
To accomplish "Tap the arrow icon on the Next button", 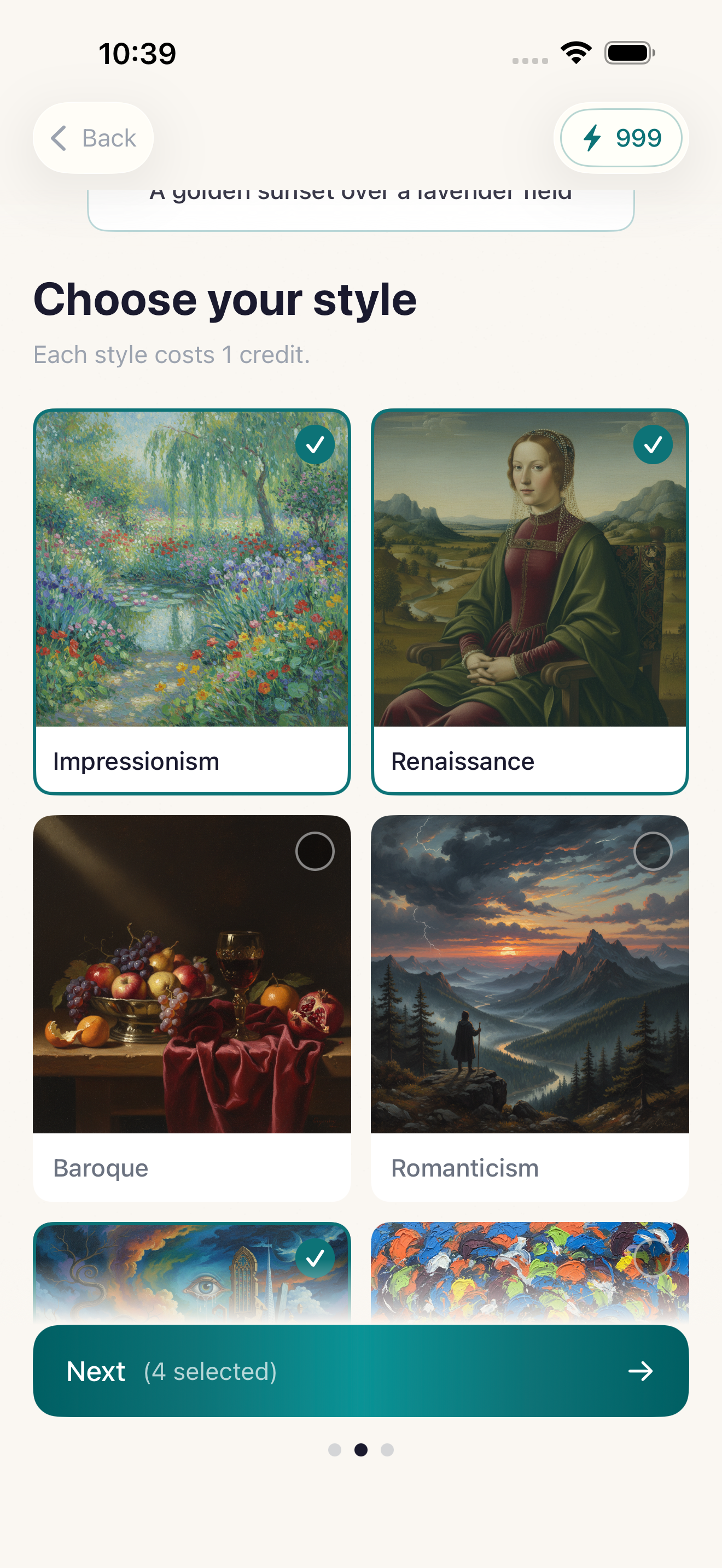I will tap(640, 1371).
